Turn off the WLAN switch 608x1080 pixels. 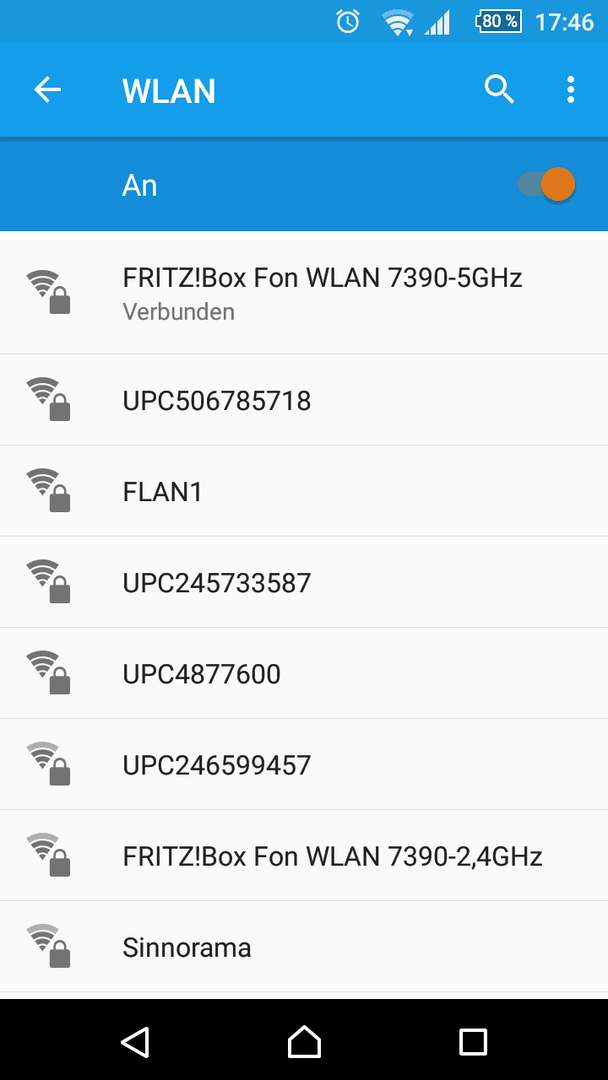pyautogui.click(x=547, y=185)
